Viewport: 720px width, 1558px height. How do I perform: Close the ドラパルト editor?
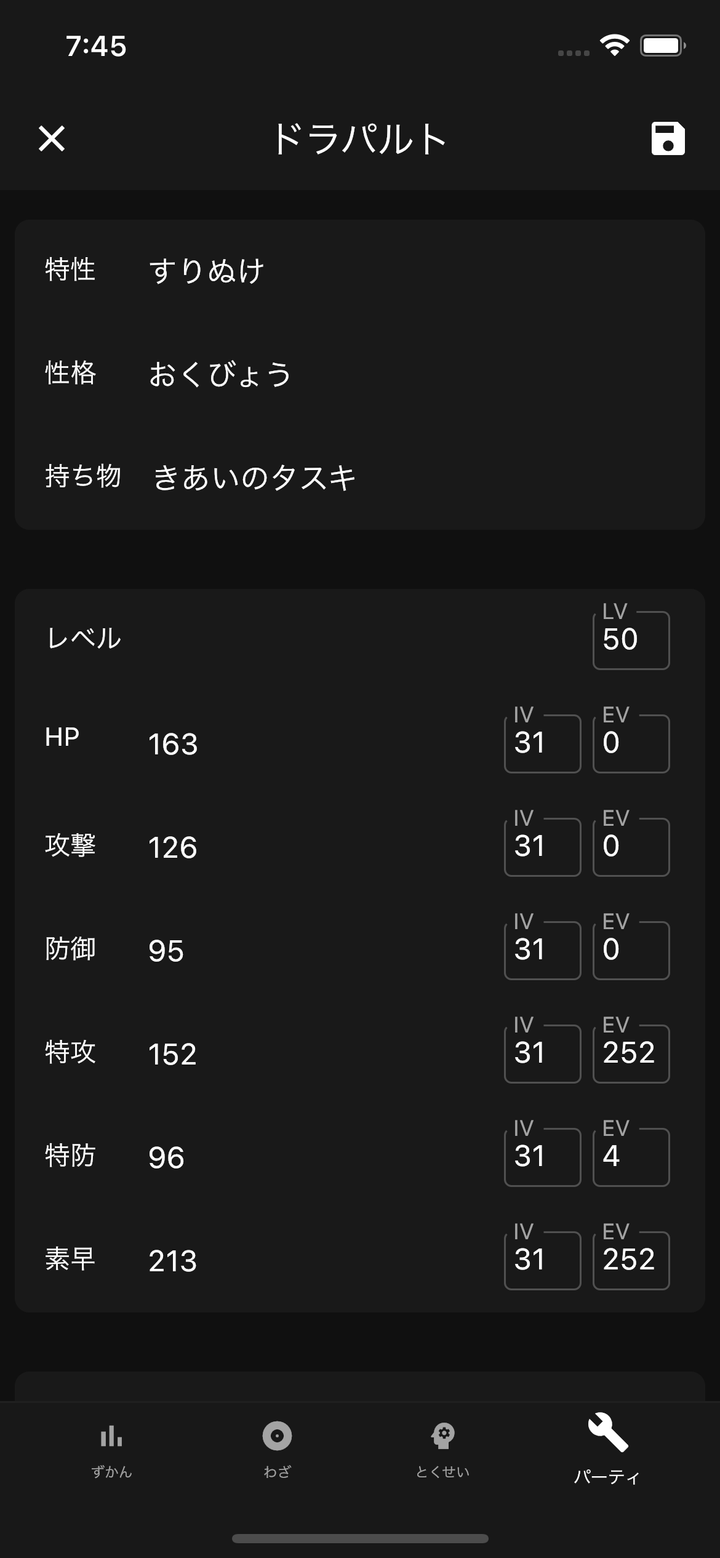[52, 139]
